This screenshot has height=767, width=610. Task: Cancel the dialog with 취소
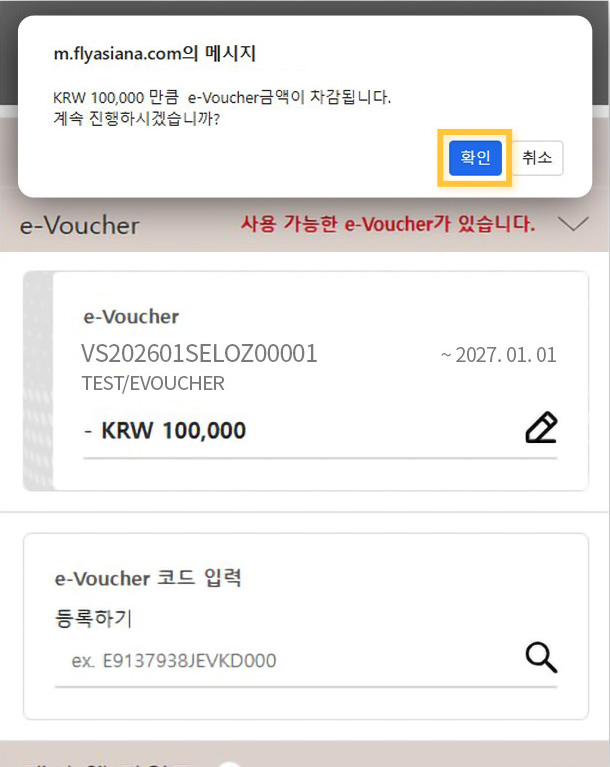537,158
